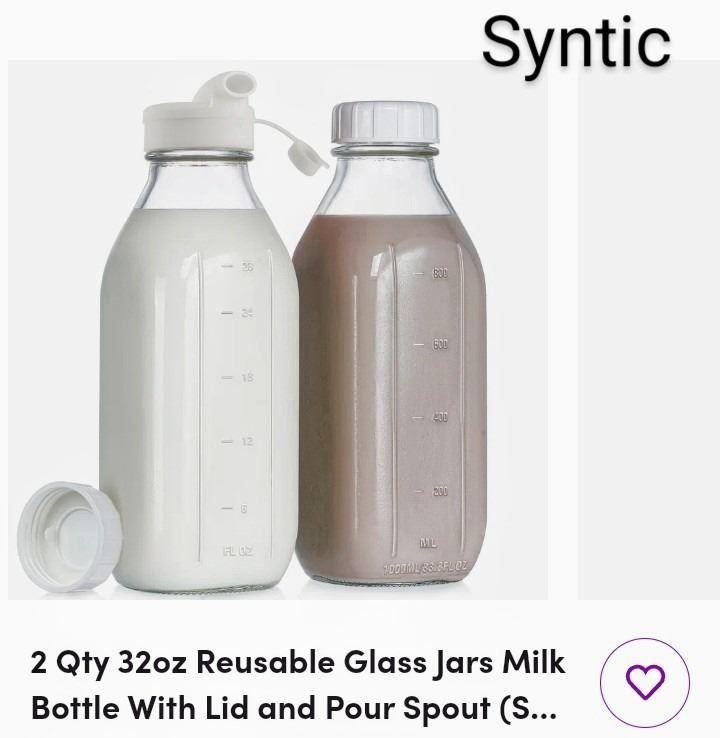
Task: Open the 2 Qty 32oz Reusable Glass Jars title
Action: [298, 685]
